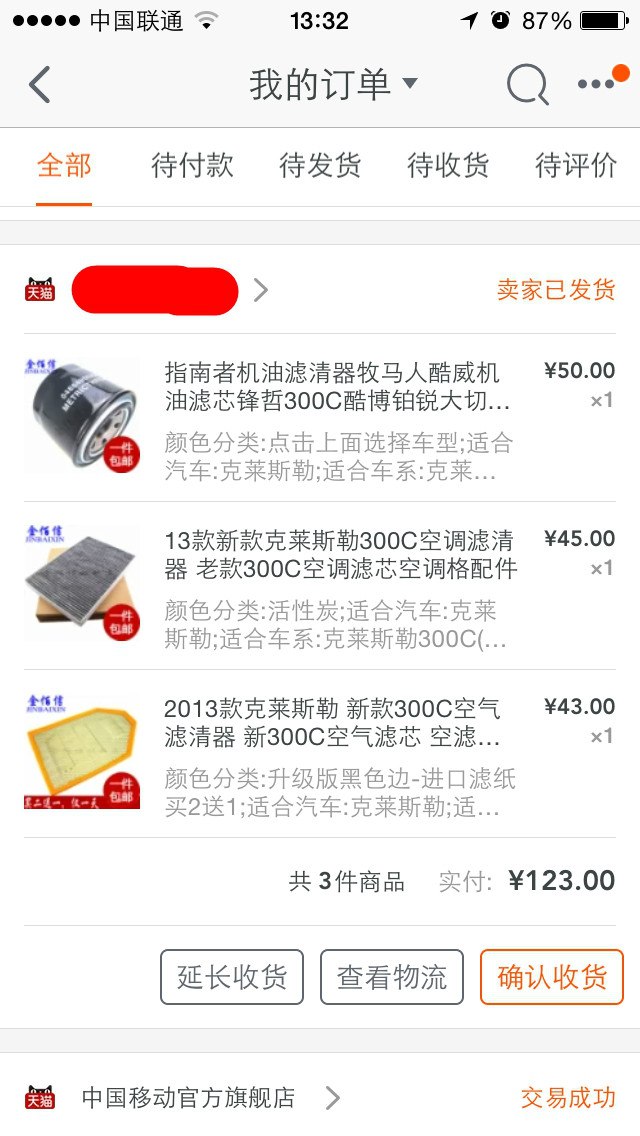Open order search magnifier
This screenshot has width=640, height=1136.
tap(527, 86)
